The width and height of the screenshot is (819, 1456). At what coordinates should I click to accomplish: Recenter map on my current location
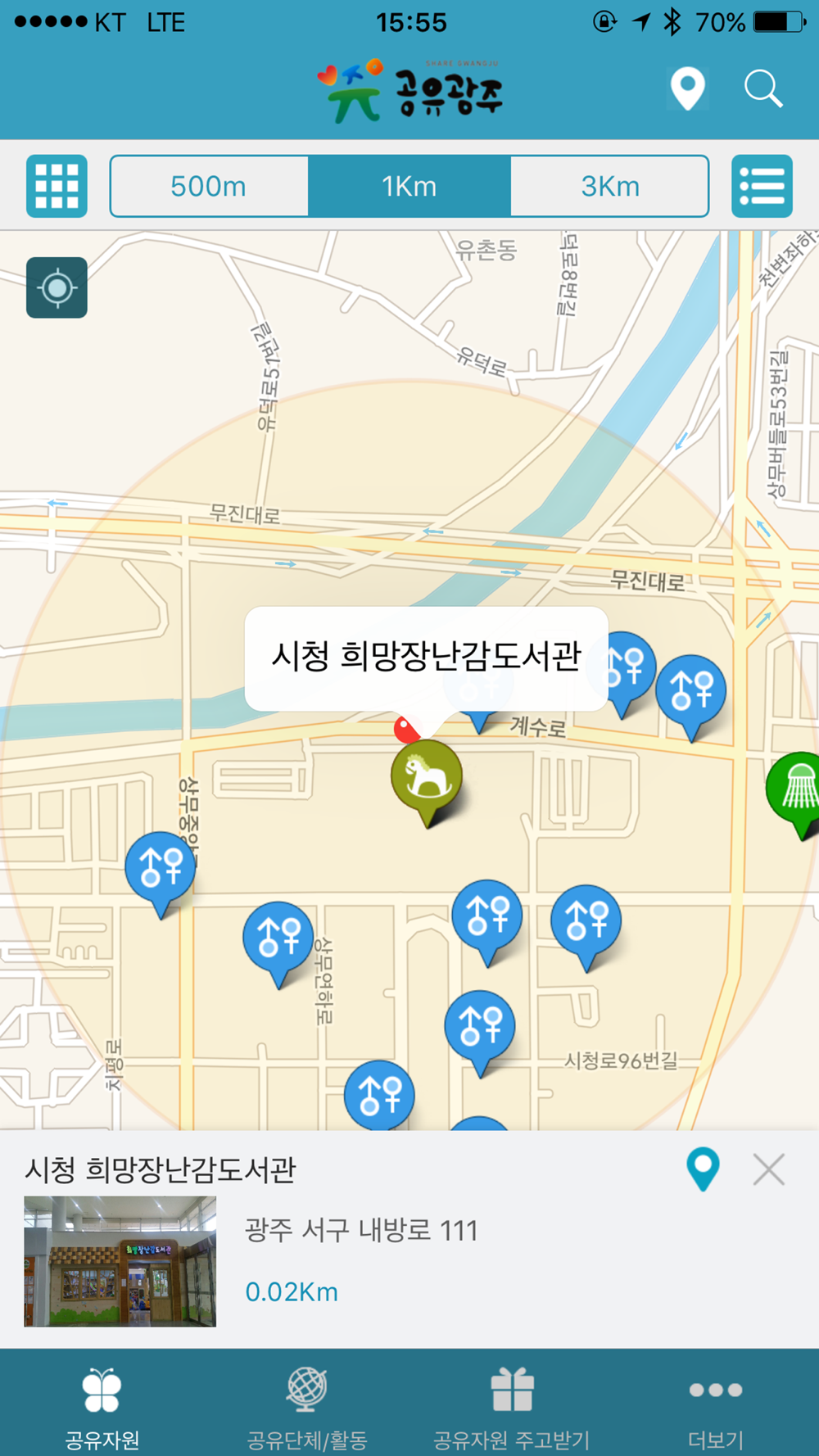[x=57, y=287]
